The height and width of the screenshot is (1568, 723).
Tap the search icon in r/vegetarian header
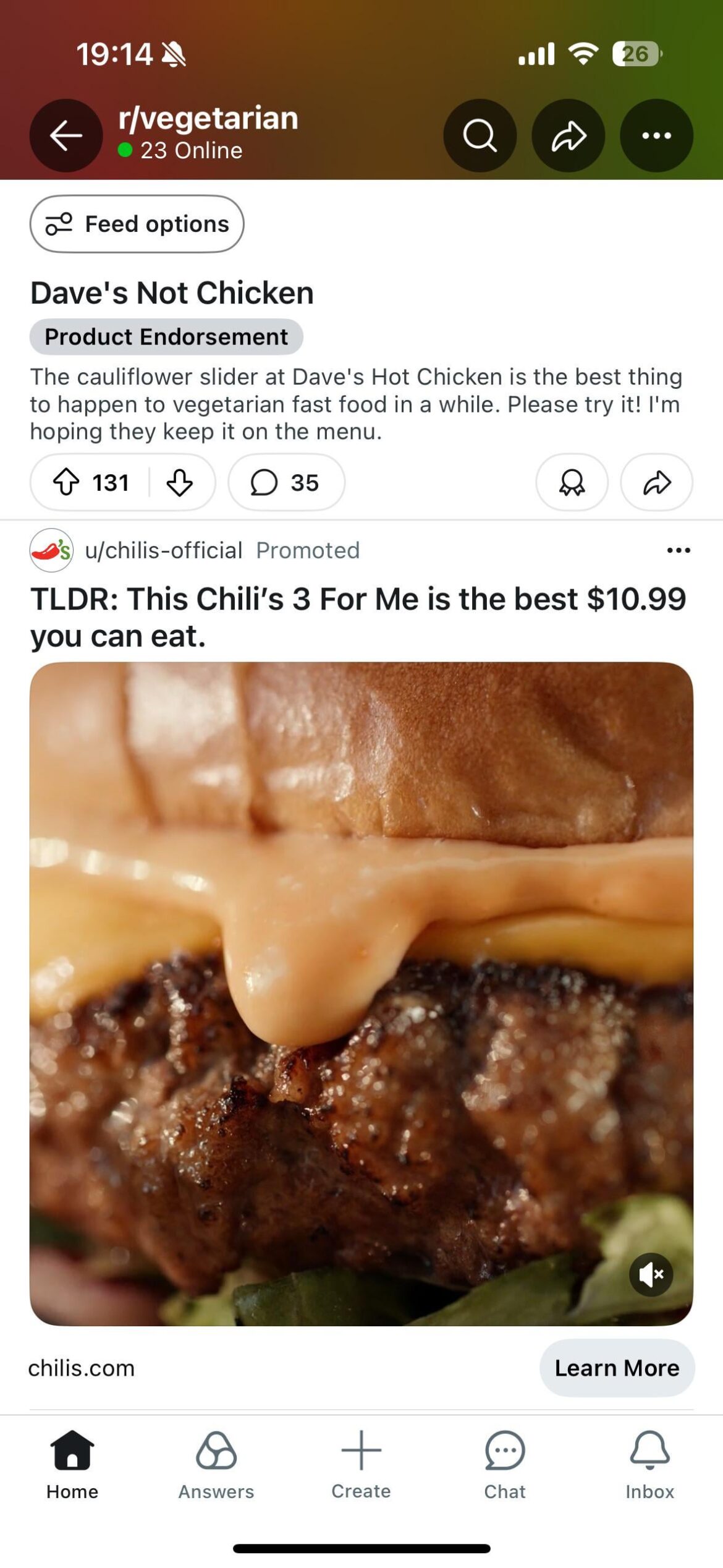click(481, 136)
